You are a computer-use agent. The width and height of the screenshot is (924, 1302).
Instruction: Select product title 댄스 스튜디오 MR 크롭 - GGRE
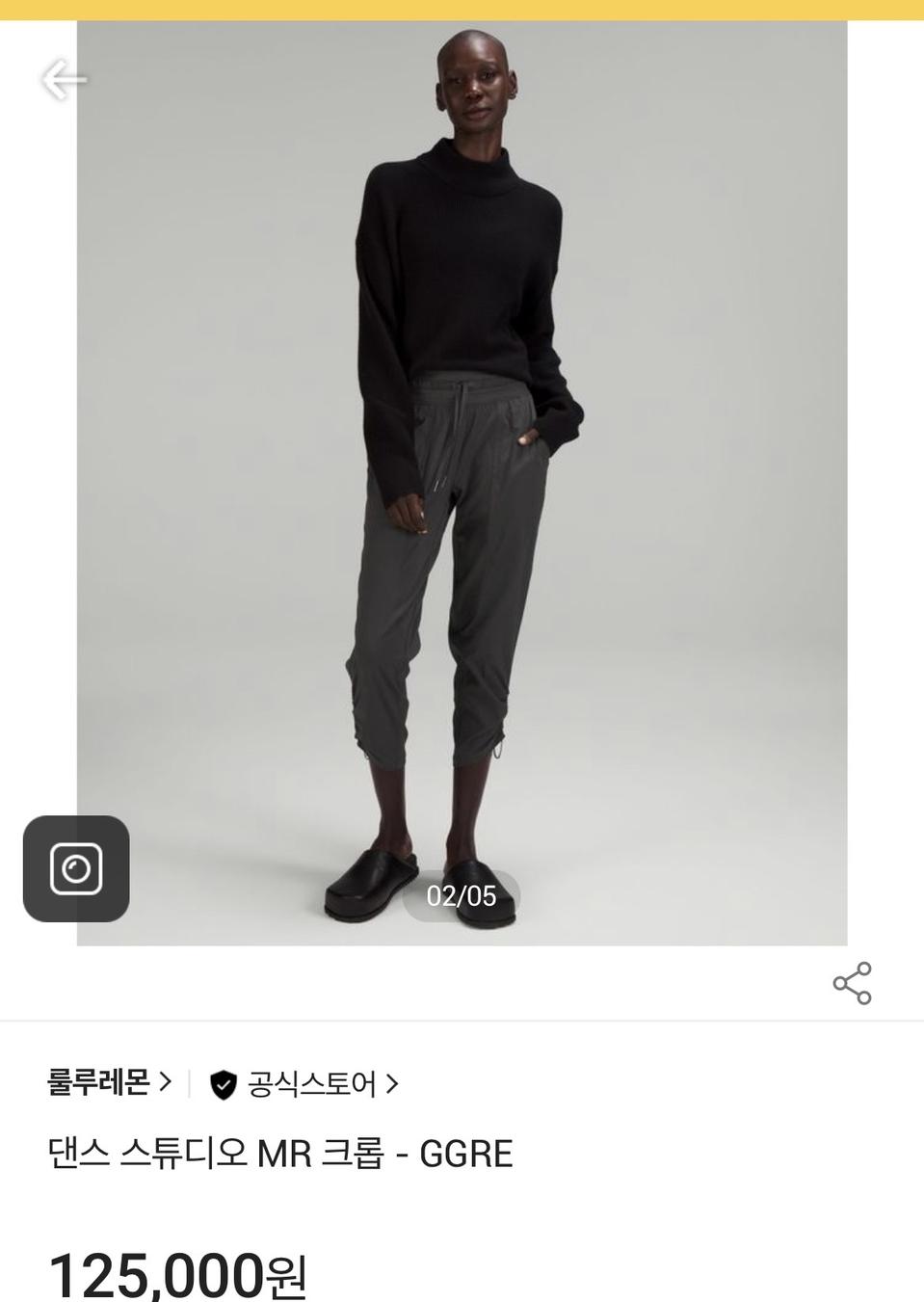pos(280,1154)
